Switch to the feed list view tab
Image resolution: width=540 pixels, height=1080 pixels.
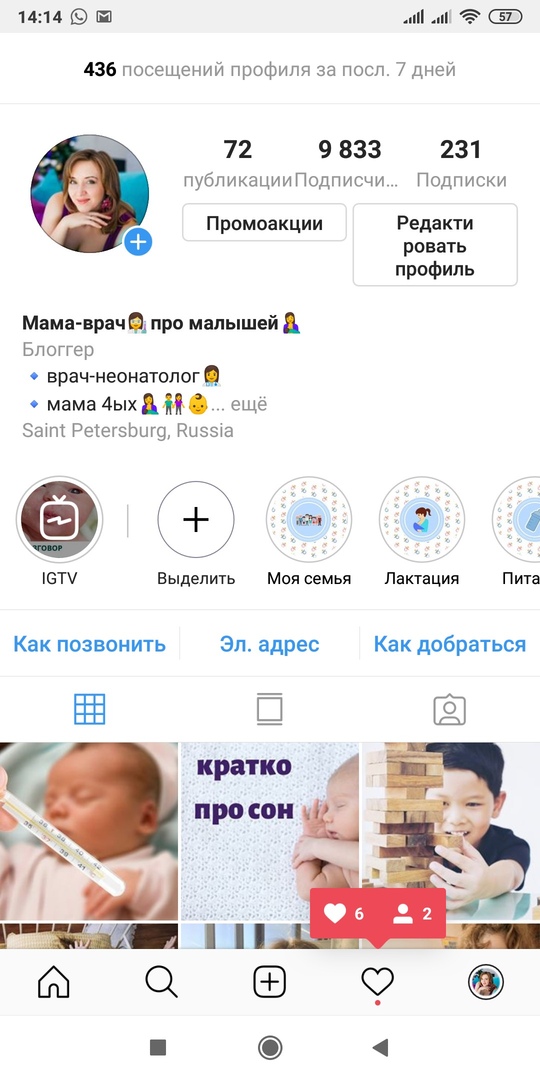coord(269,709)
